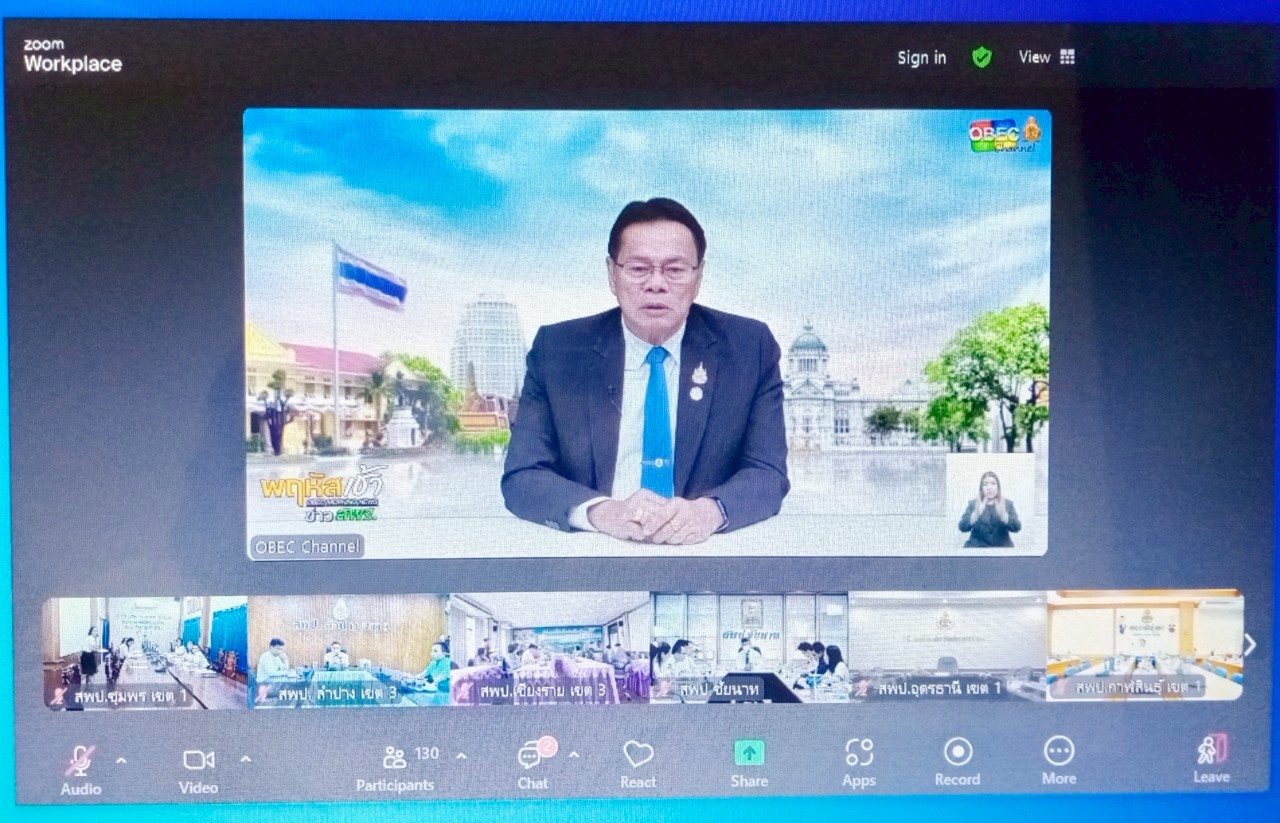This screenshot has height=823, width=1280.
Task: Change the layout with the View button
Action: (x=1046, y=57)
